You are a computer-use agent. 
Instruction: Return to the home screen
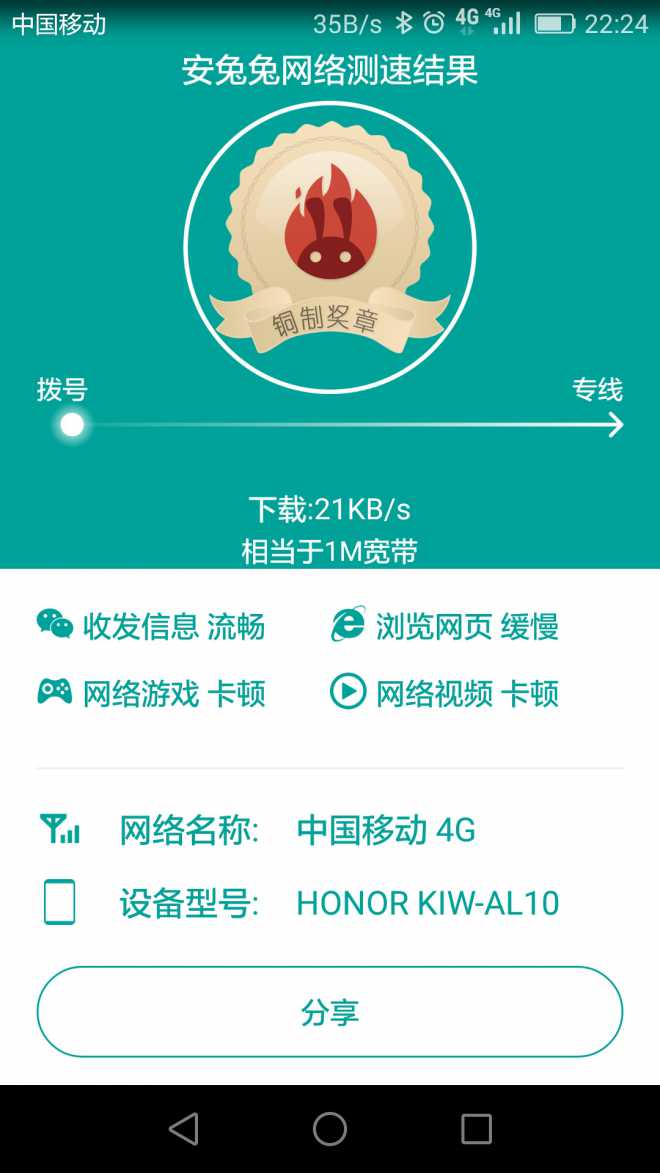point(330,1129)
